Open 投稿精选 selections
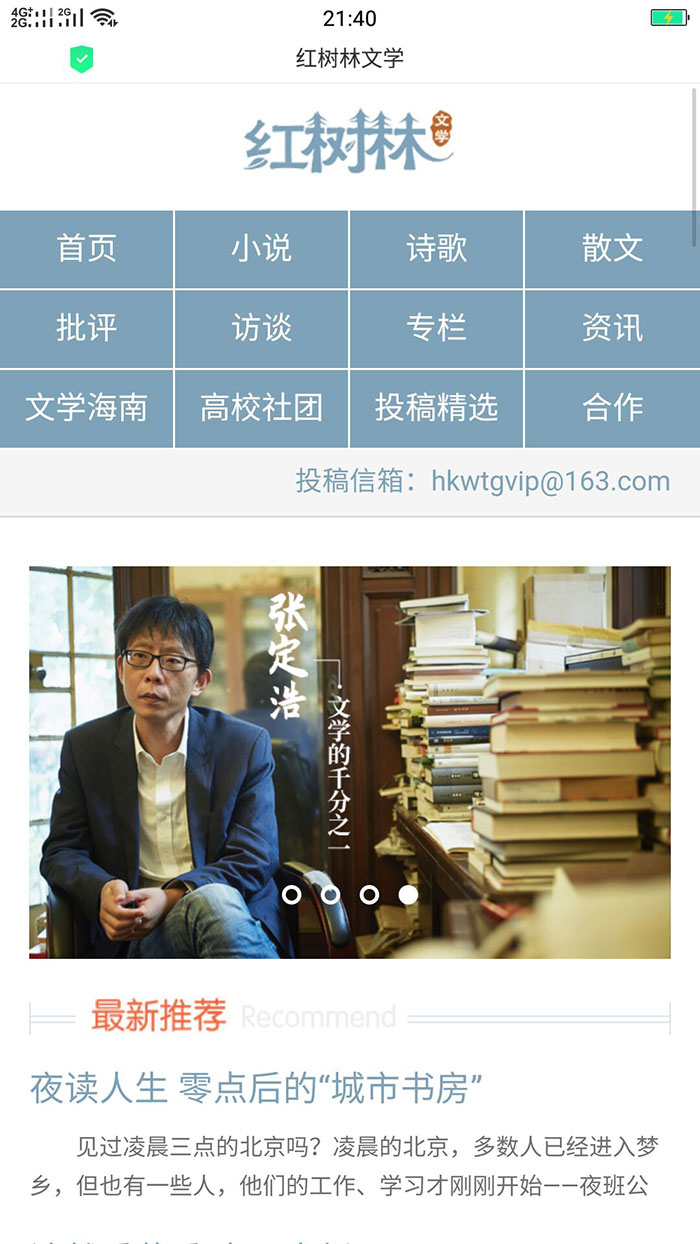700x1244 pixels. click(x=436, y=408)
